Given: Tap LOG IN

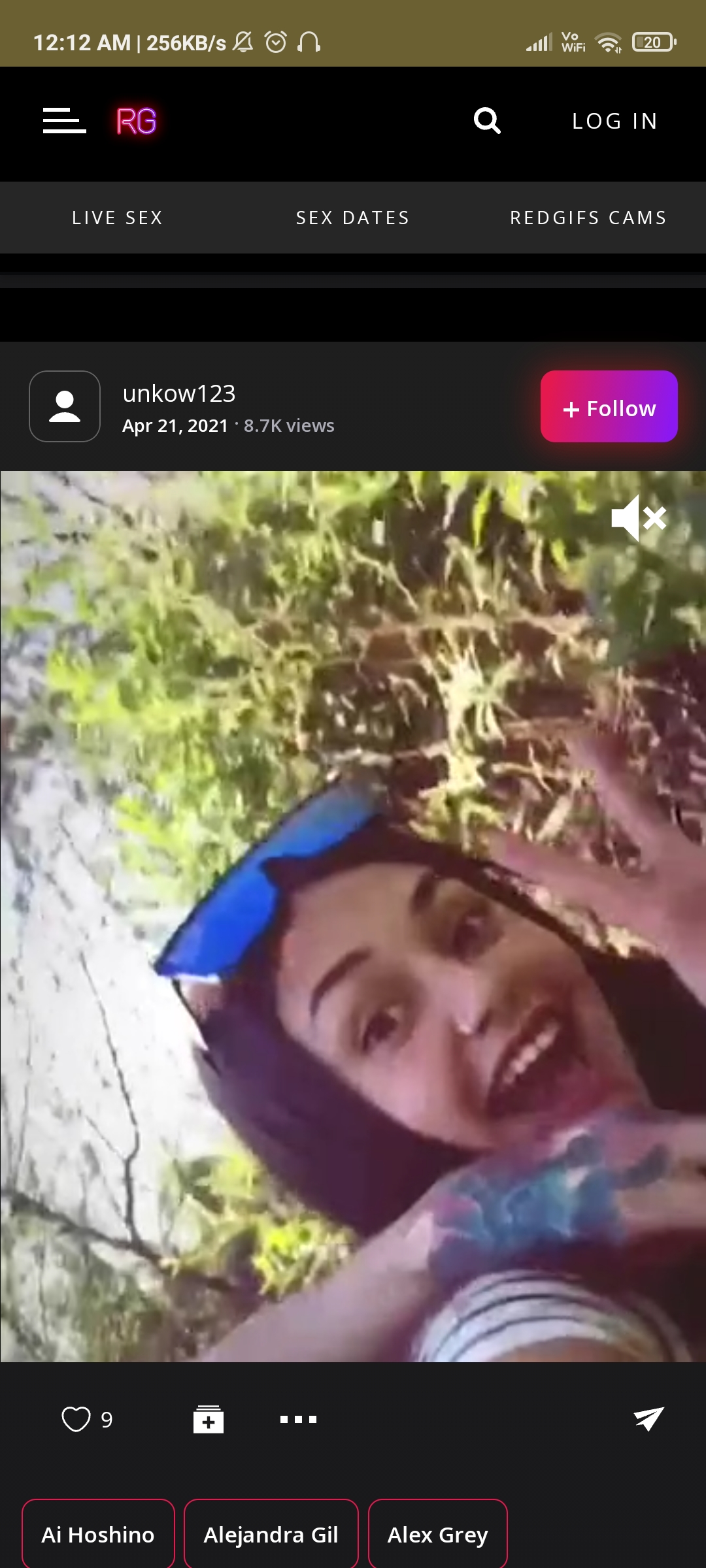Looking at the screenshot, I should tap(614, 121).
